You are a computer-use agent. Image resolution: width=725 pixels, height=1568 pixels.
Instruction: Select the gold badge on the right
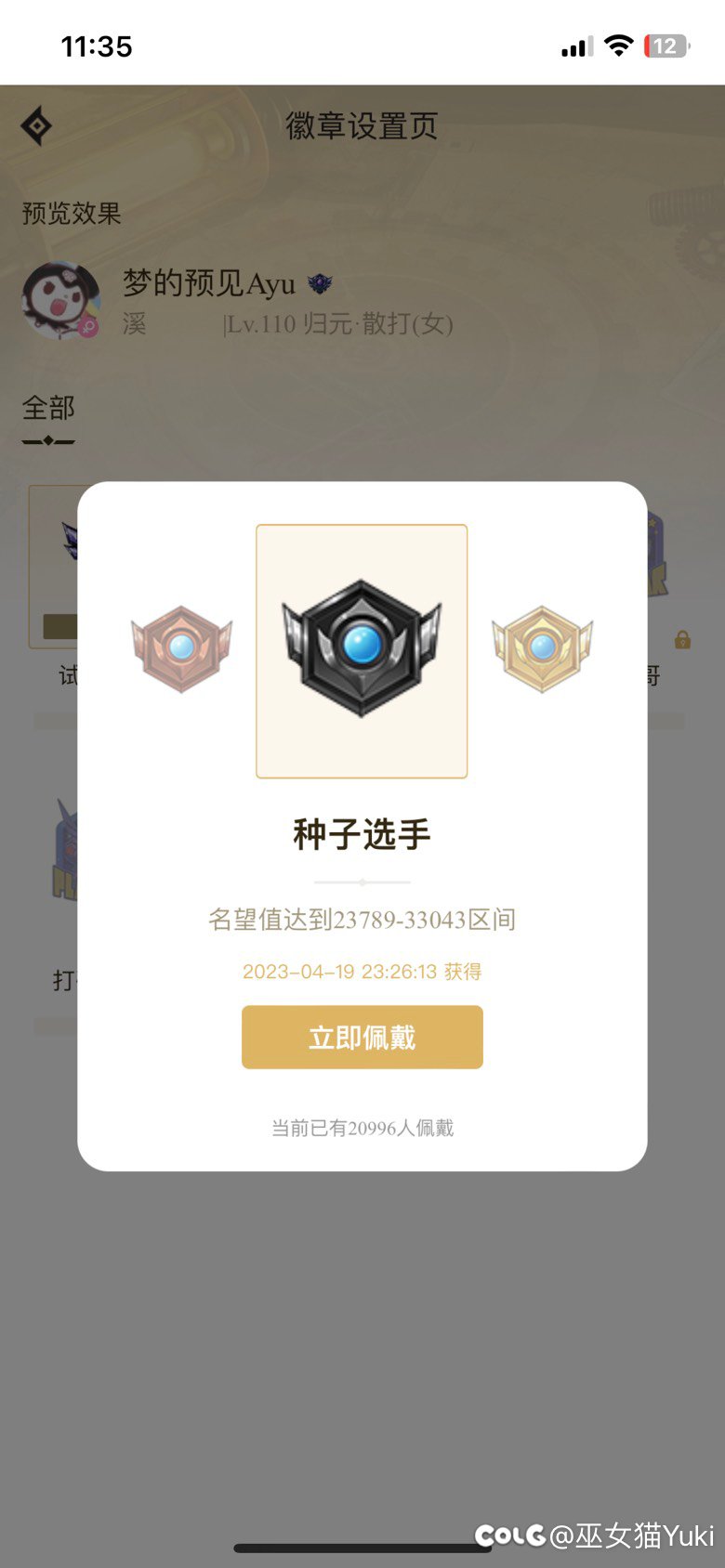coord(542,648)
